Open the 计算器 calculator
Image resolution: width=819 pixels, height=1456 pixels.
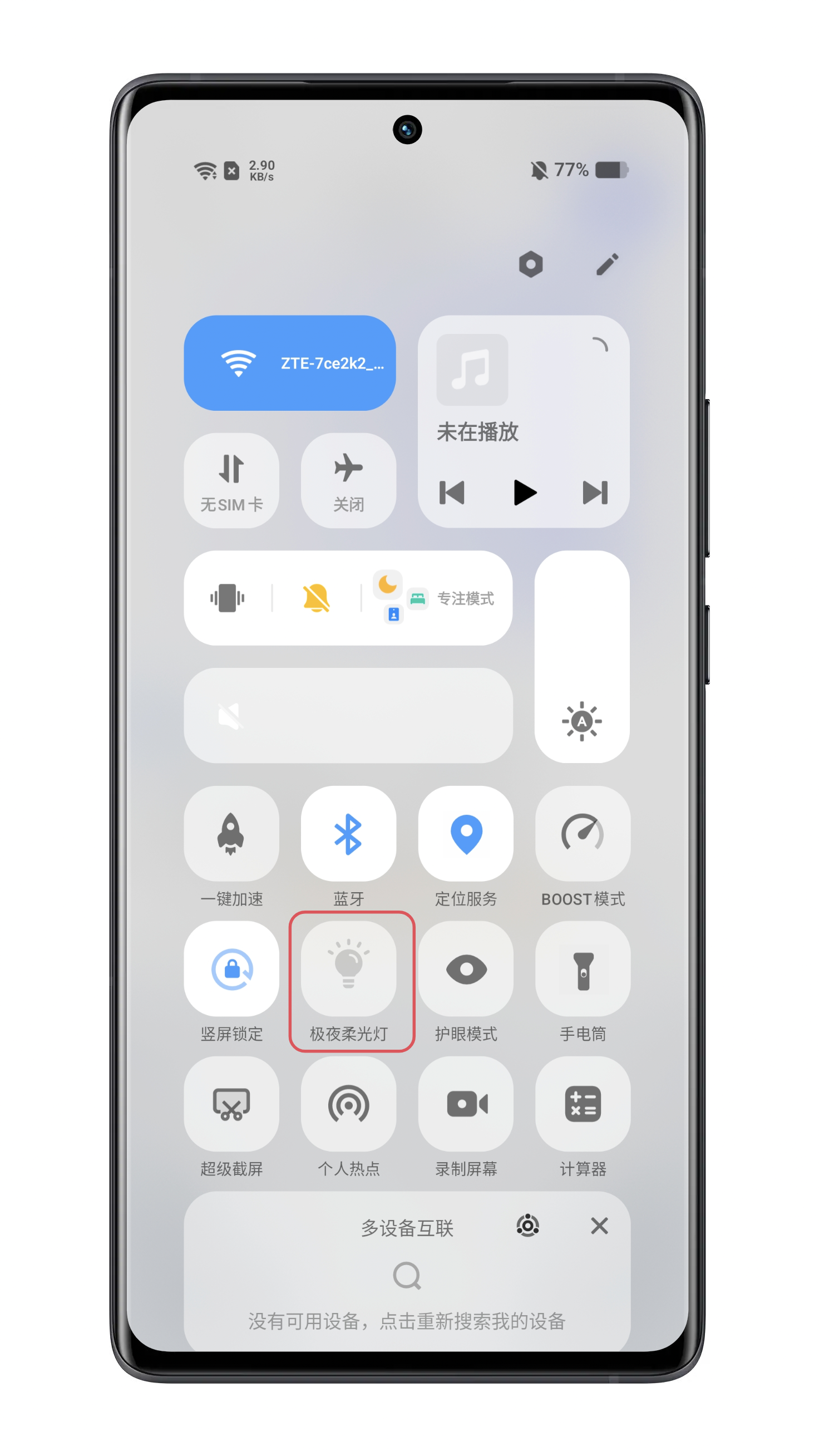coord(583,1103)
